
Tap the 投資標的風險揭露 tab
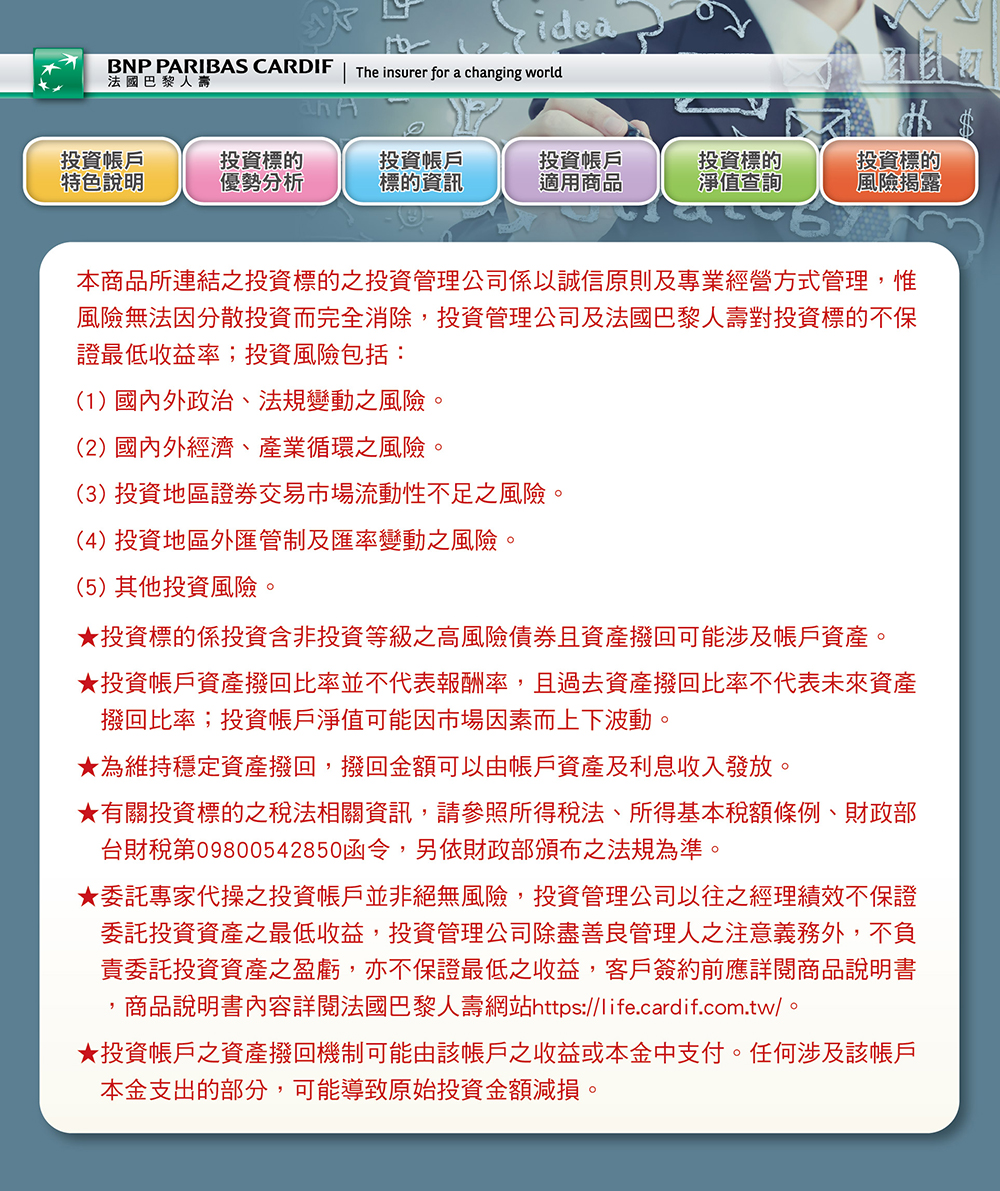(899, 171)
